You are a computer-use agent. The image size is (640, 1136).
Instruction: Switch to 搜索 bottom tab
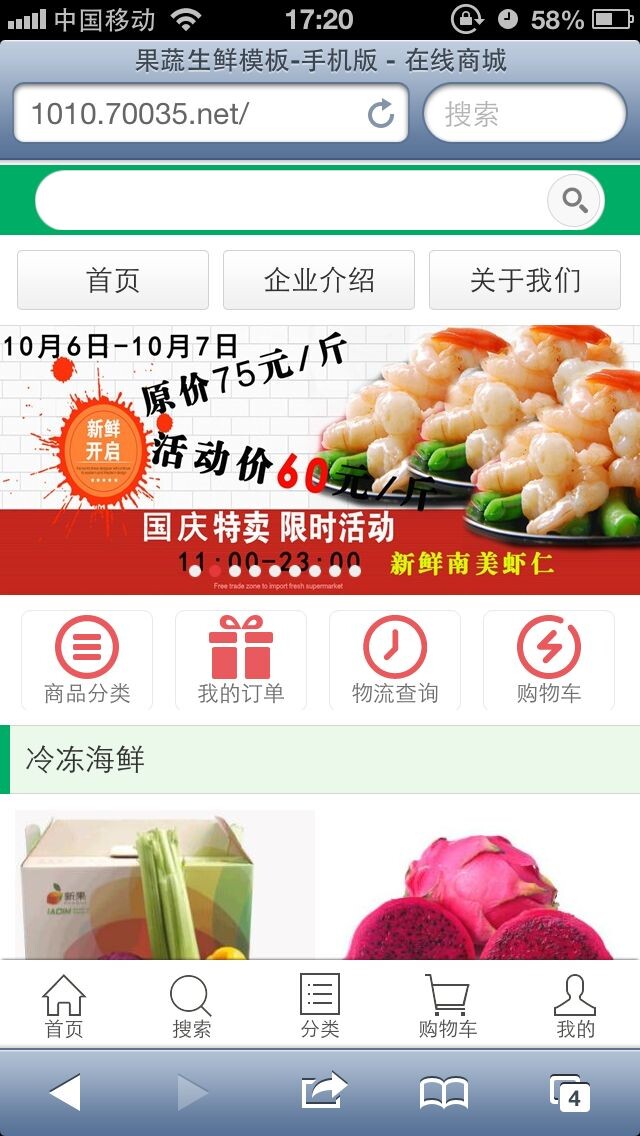tap(191, 1006)
